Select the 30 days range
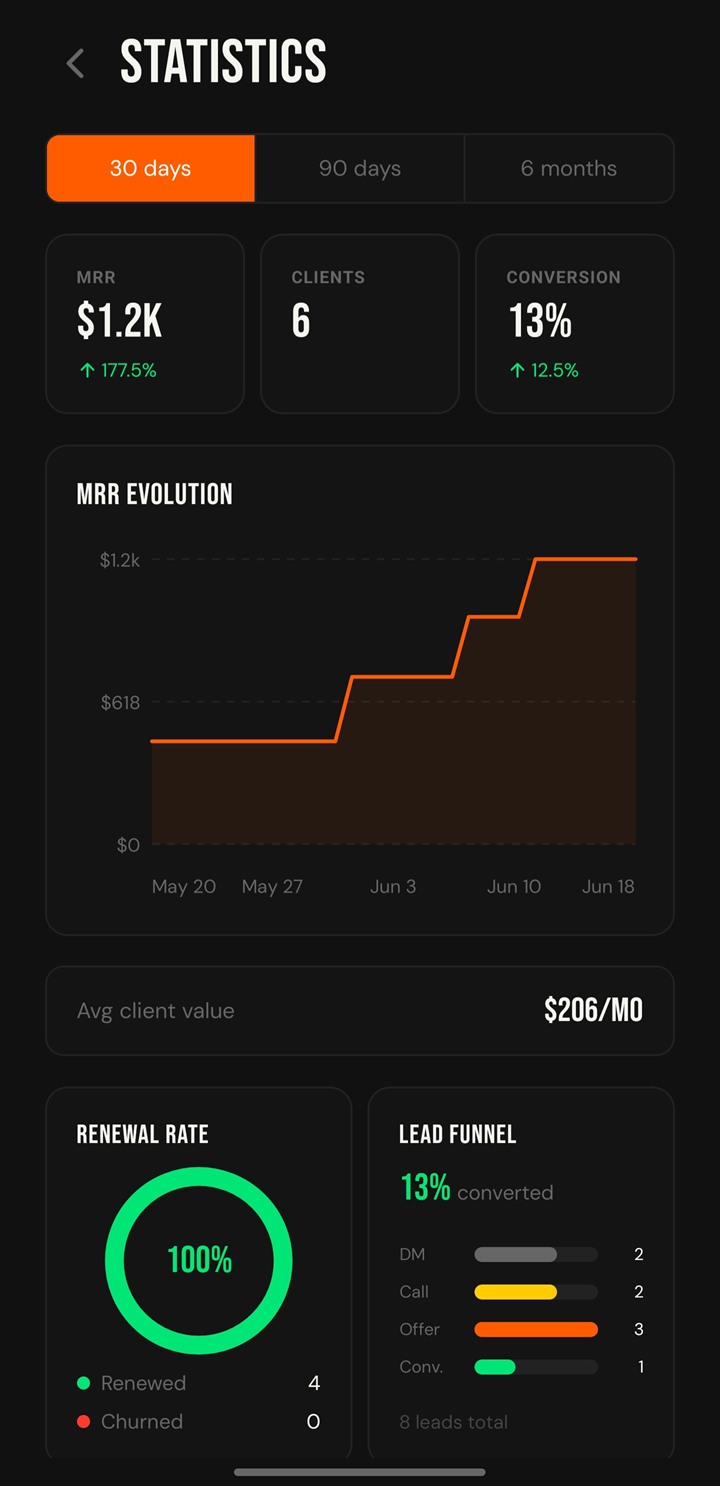The height and width of the screenshot is (1486, 720). [x=150, y=168]
